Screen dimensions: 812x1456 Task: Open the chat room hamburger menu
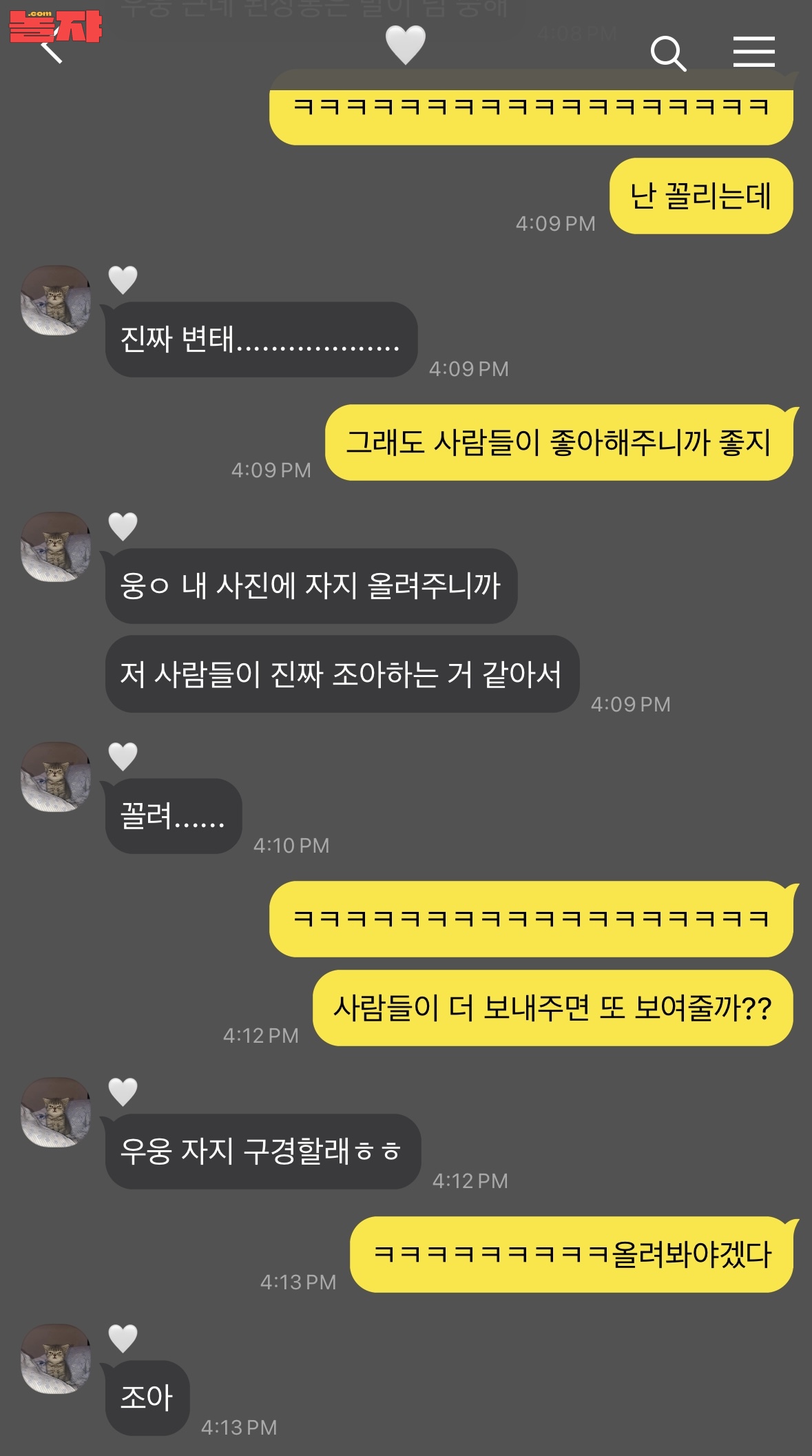point(753,52)
